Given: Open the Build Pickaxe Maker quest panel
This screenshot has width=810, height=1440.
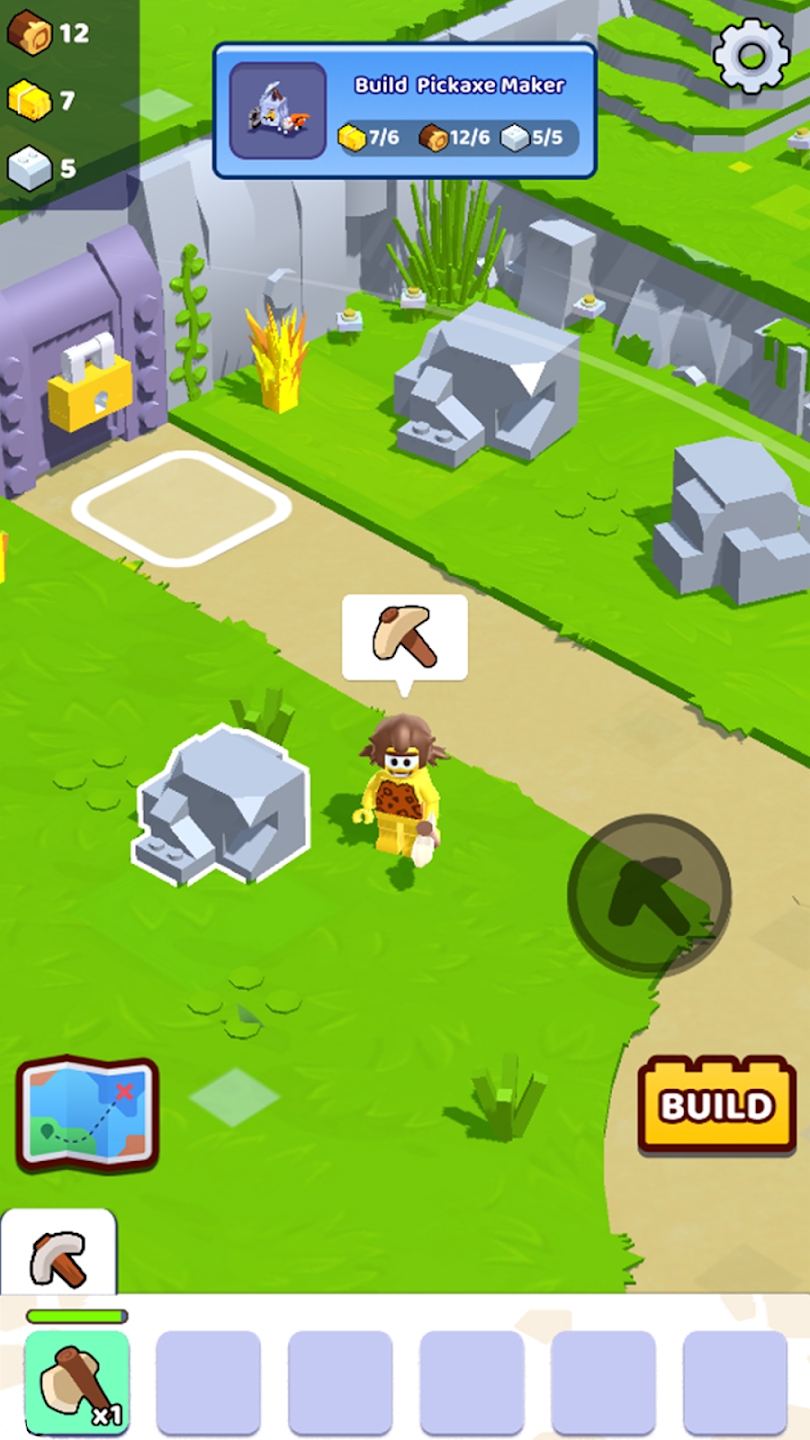Looking at the screenshot, I should click(404, 110).
